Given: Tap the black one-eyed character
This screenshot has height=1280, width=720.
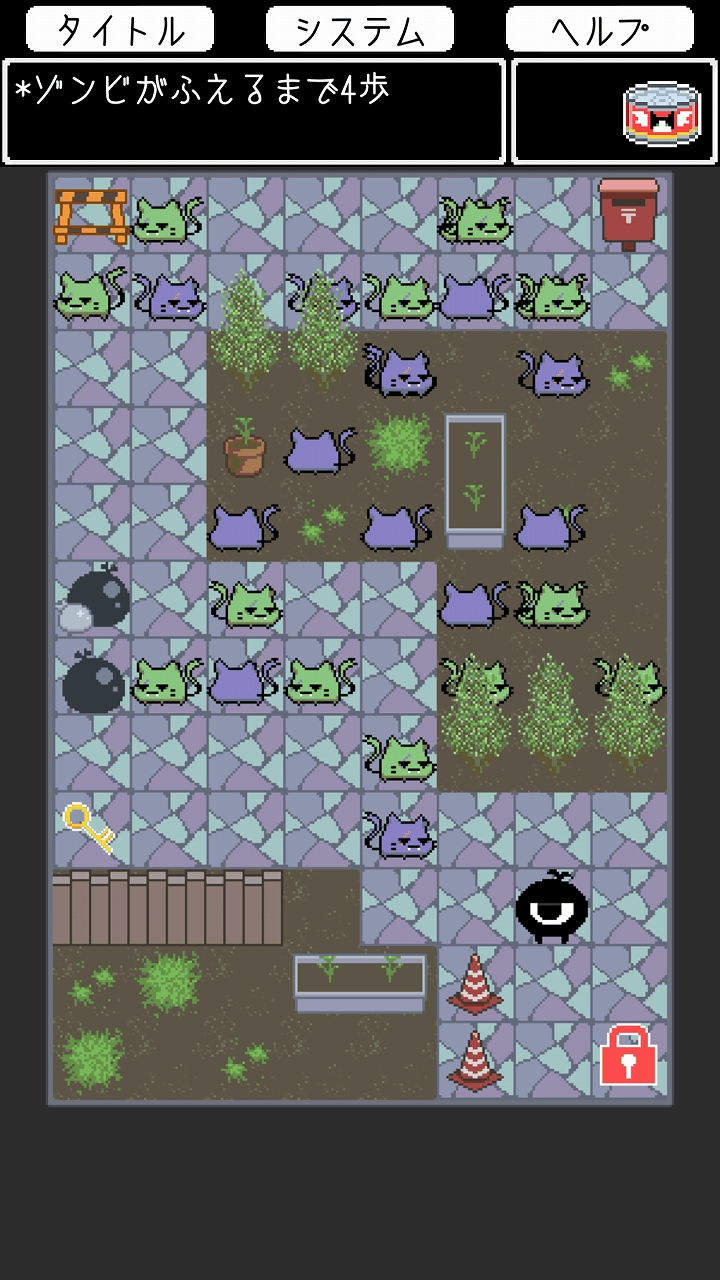Looking at the screenshot, I should [x=551, y=906].
